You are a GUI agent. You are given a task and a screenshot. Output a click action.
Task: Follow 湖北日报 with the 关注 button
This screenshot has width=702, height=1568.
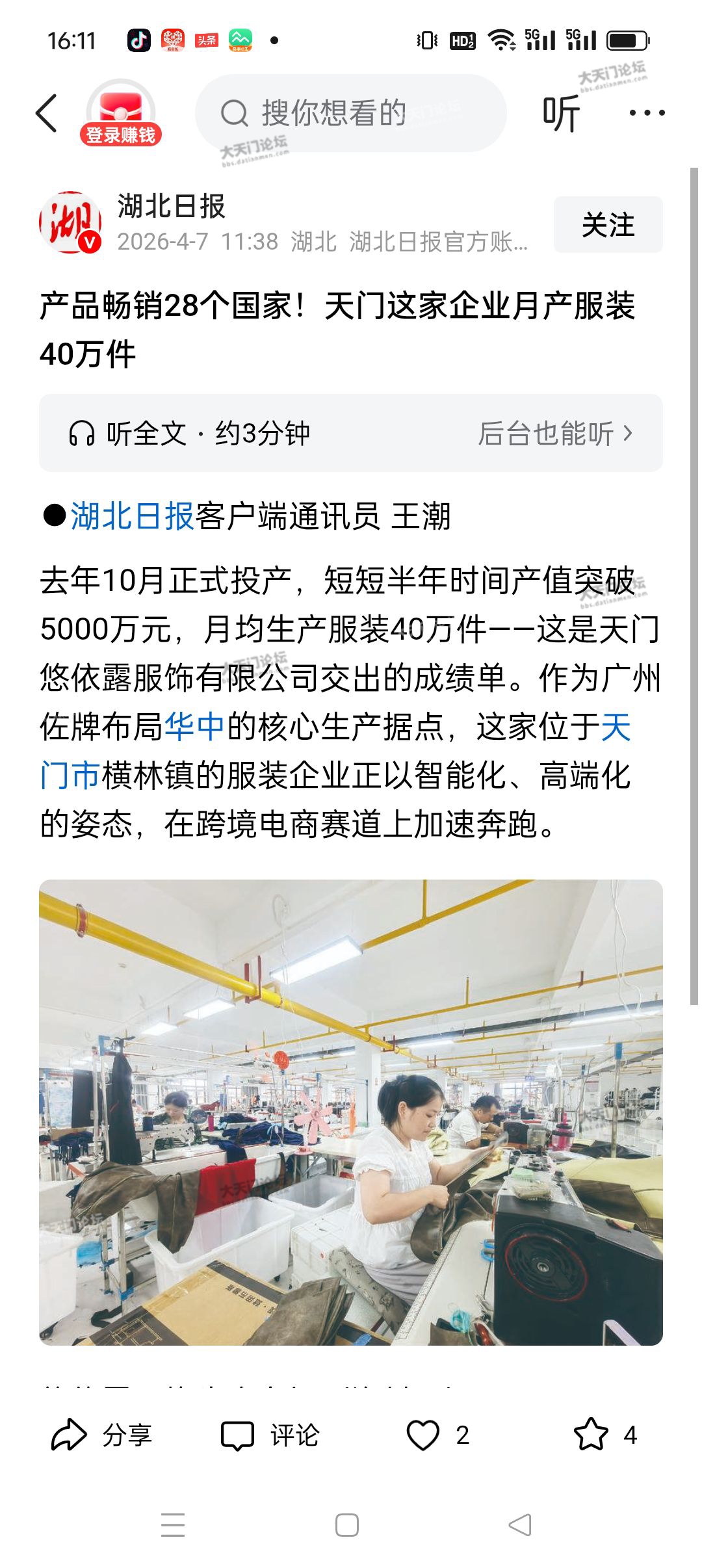click(608, 225)
